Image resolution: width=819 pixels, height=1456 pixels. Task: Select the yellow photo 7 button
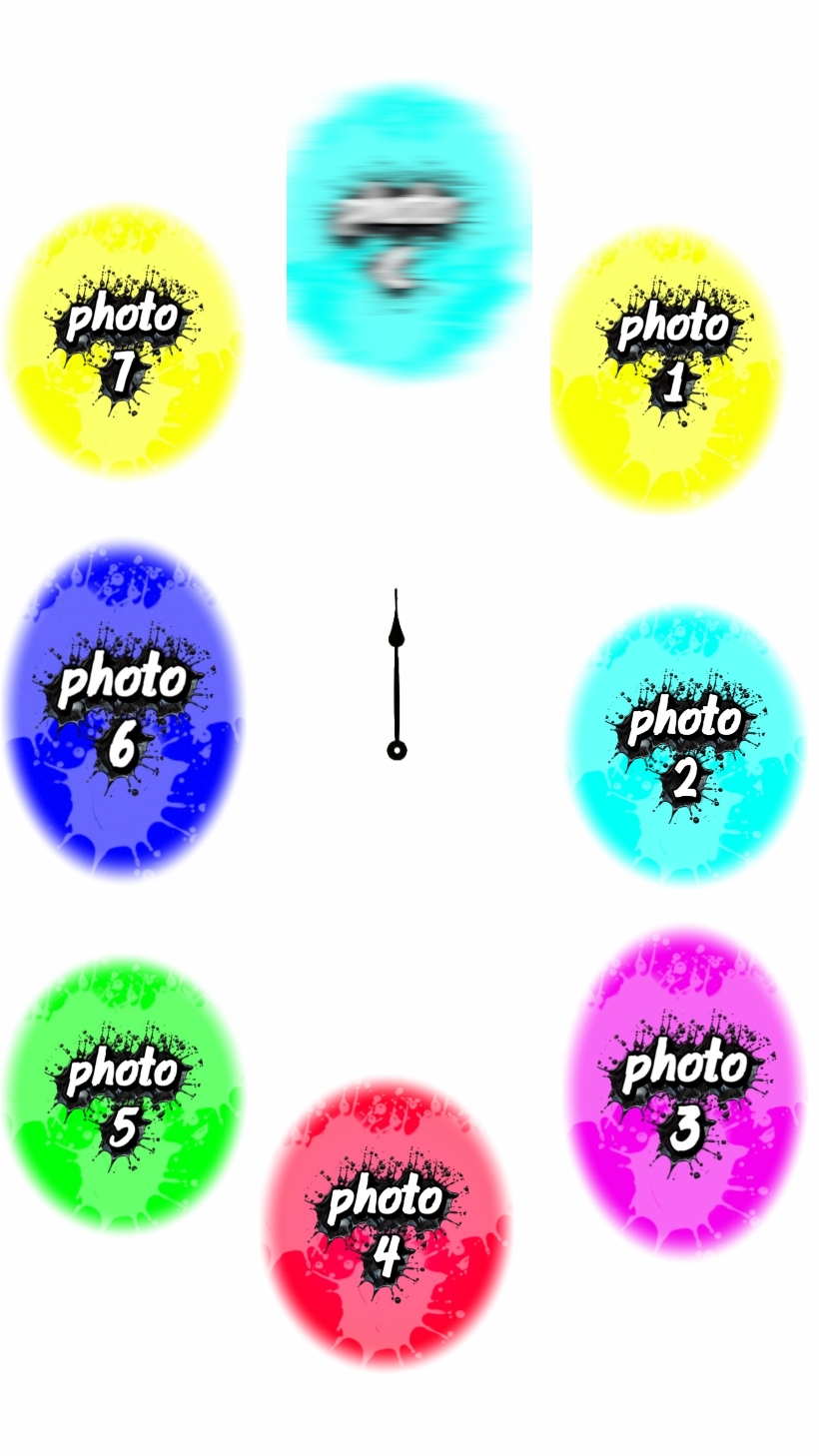[x=123, y=342]
